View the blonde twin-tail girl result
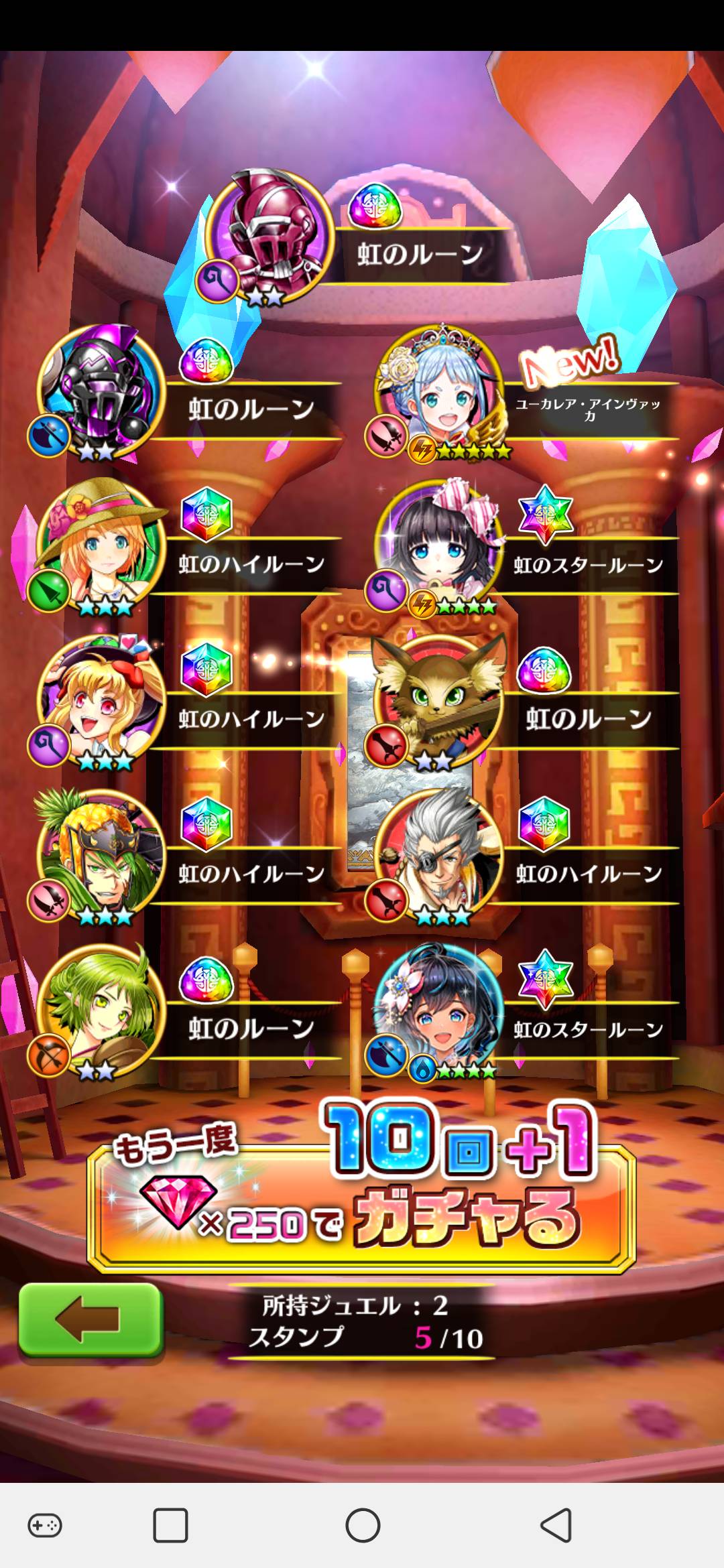 (x=101, y=702)
